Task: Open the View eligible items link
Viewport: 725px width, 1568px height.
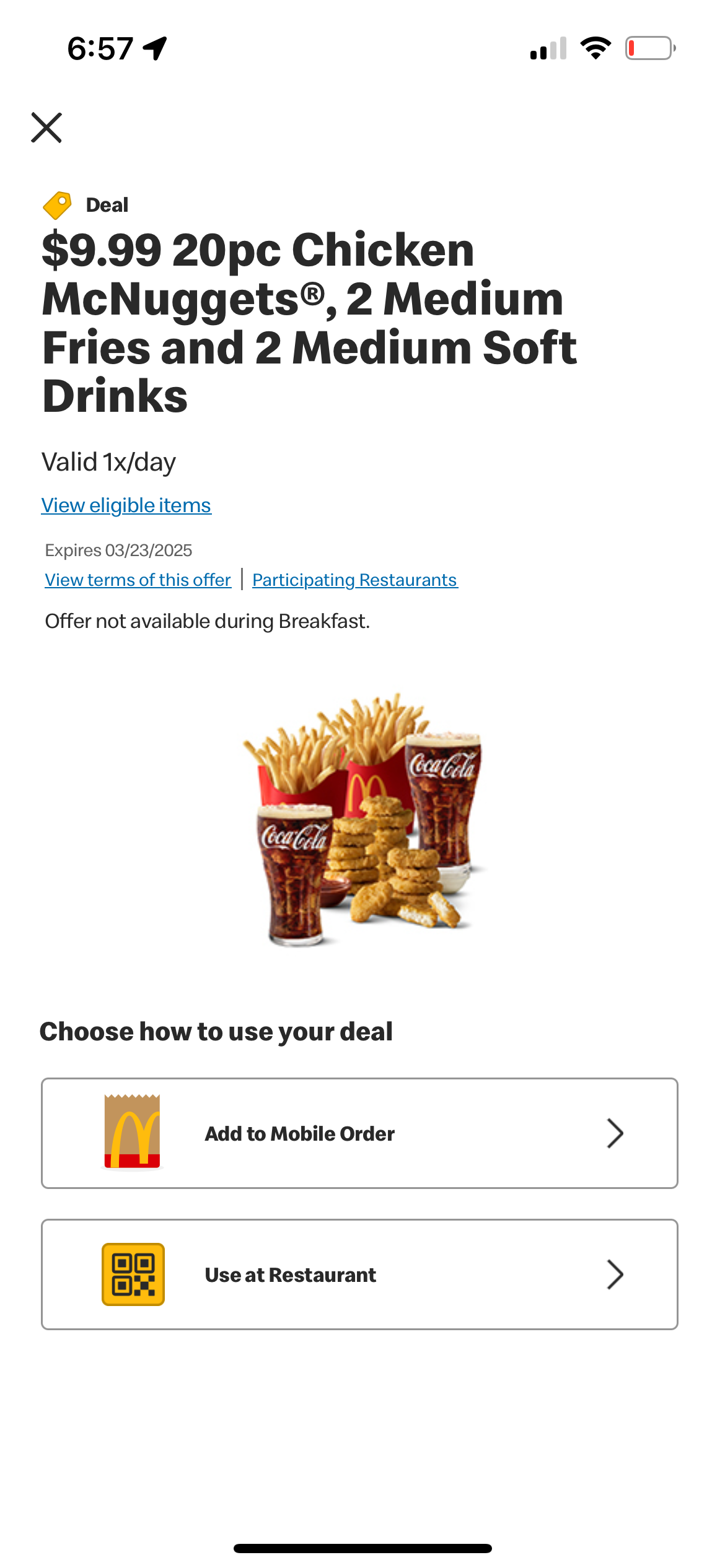Action: click(x=126, y=505)
